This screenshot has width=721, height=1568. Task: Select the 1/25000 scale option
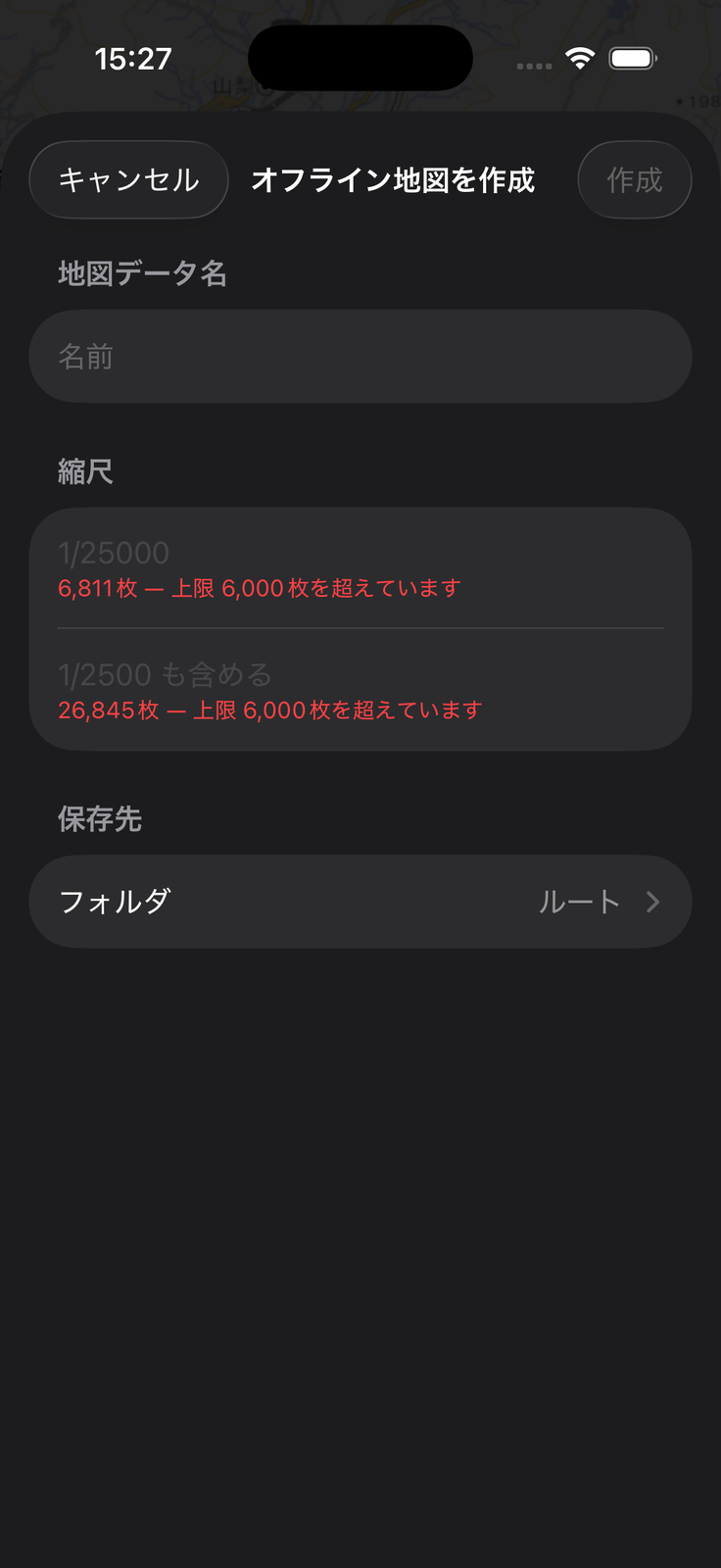coord(360,568)
